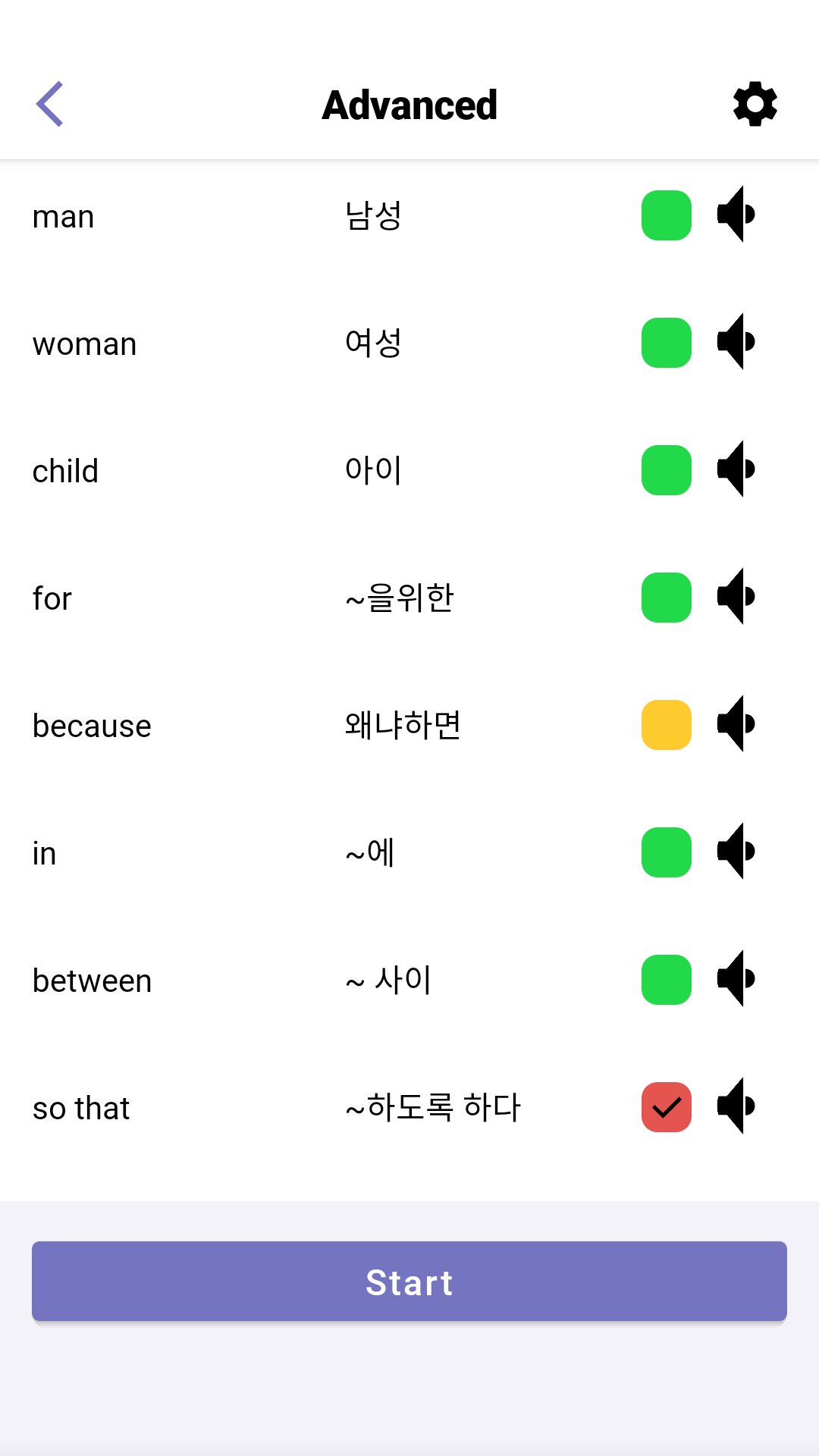Play audio for between
Screen dimensions: 819x1456
(737, 979)
